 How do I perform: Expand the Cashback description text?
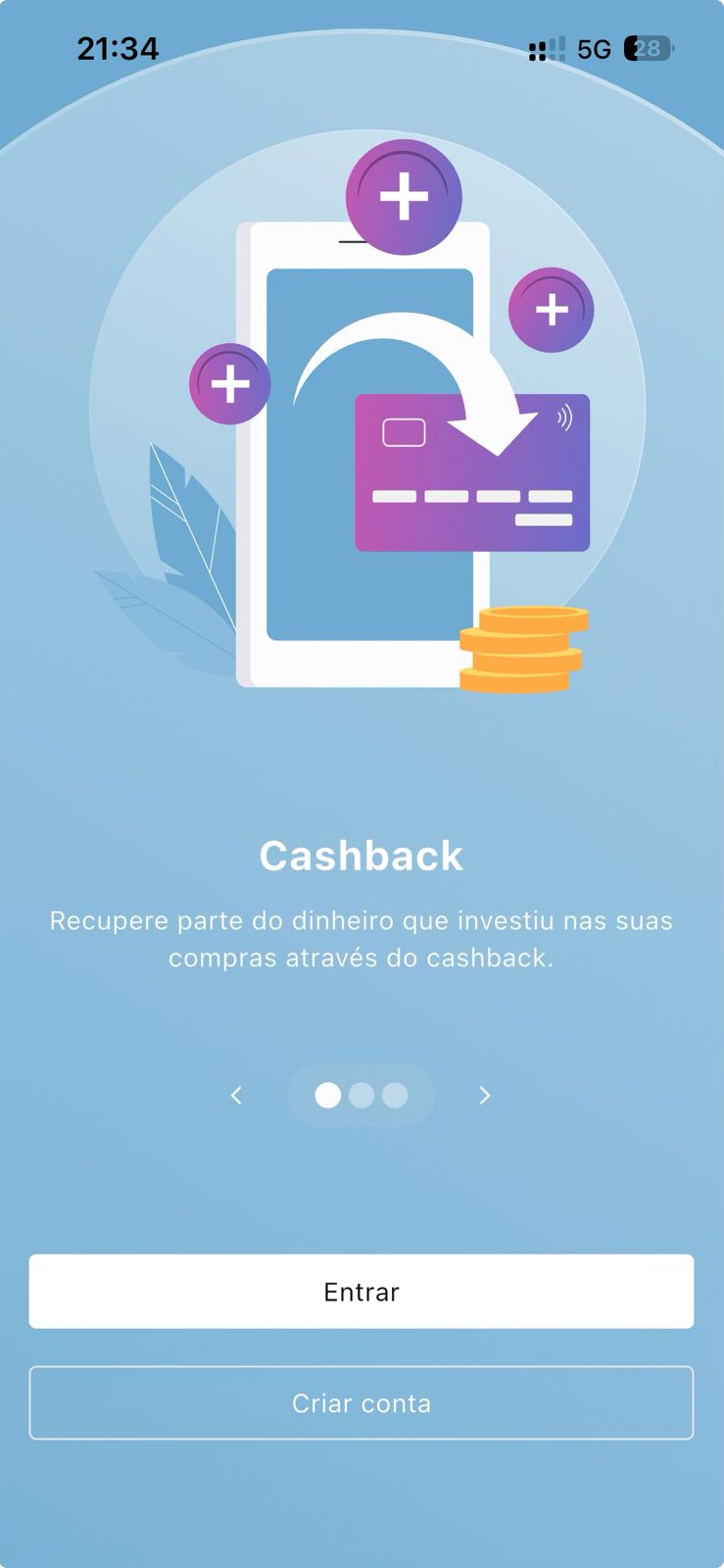click(x=362, y=939)
